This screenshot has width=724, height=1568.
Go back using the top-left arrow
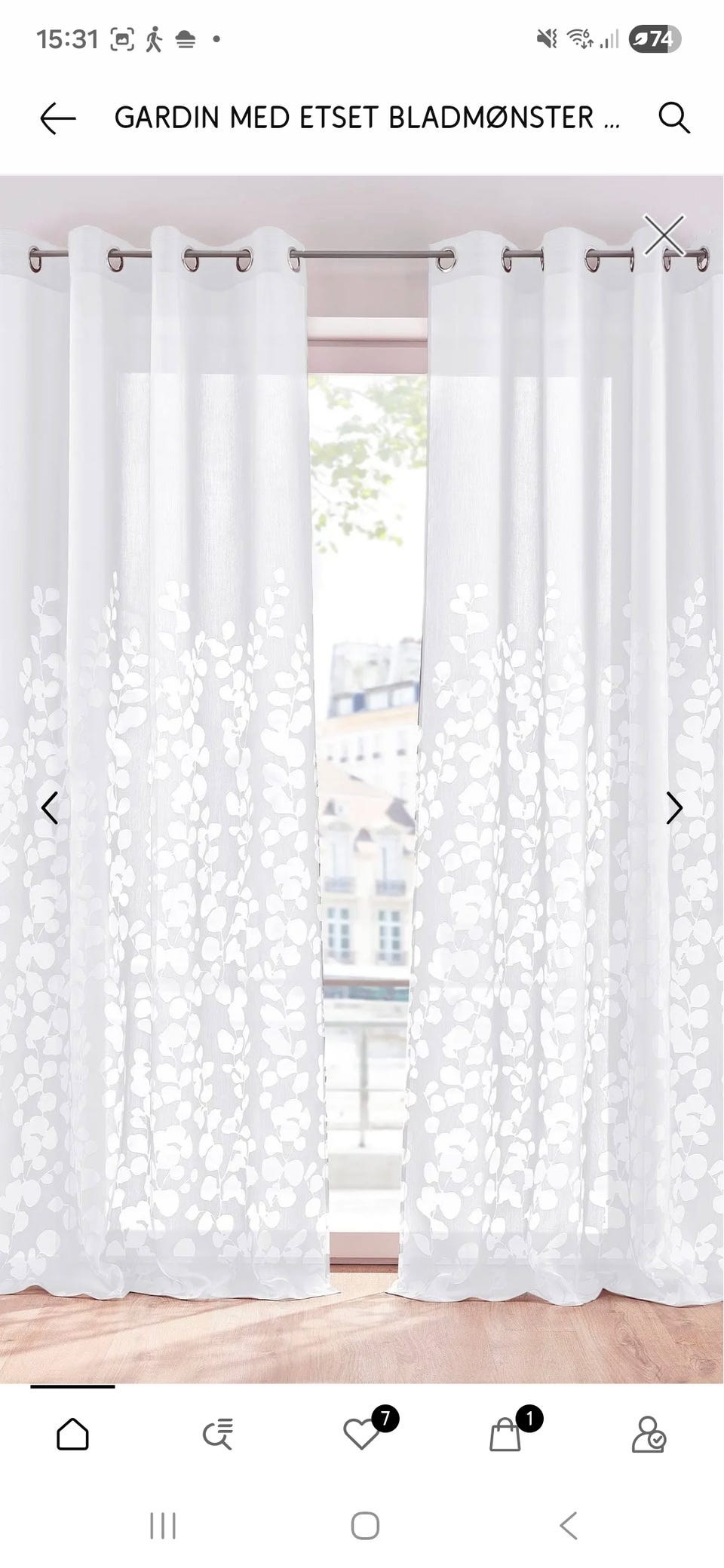coord(56,118)
